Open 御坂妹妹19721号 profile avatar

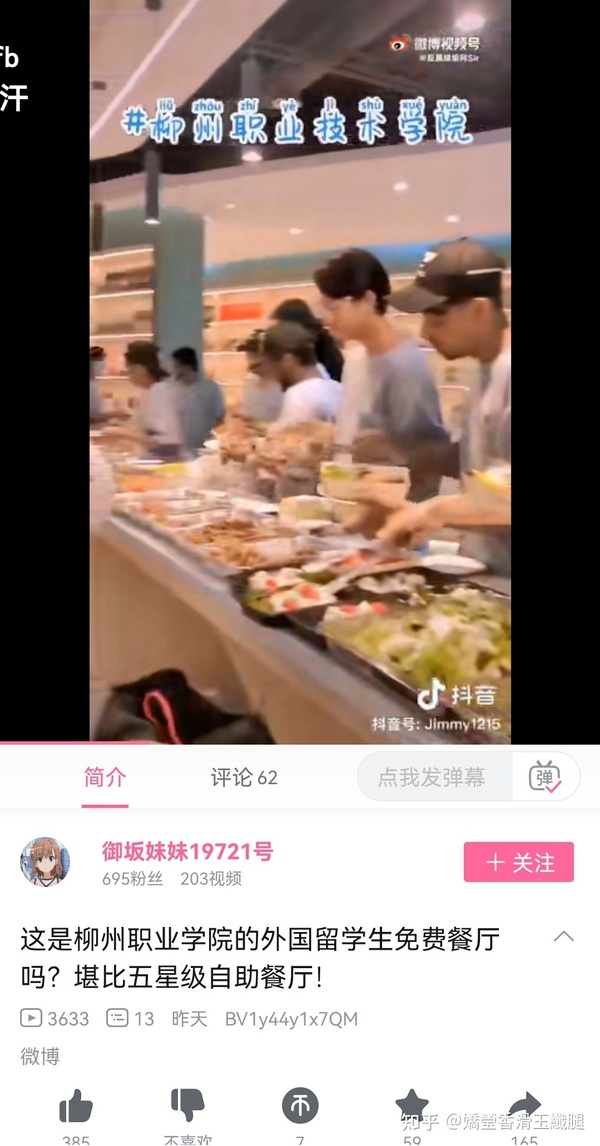(x=45, y=862)
